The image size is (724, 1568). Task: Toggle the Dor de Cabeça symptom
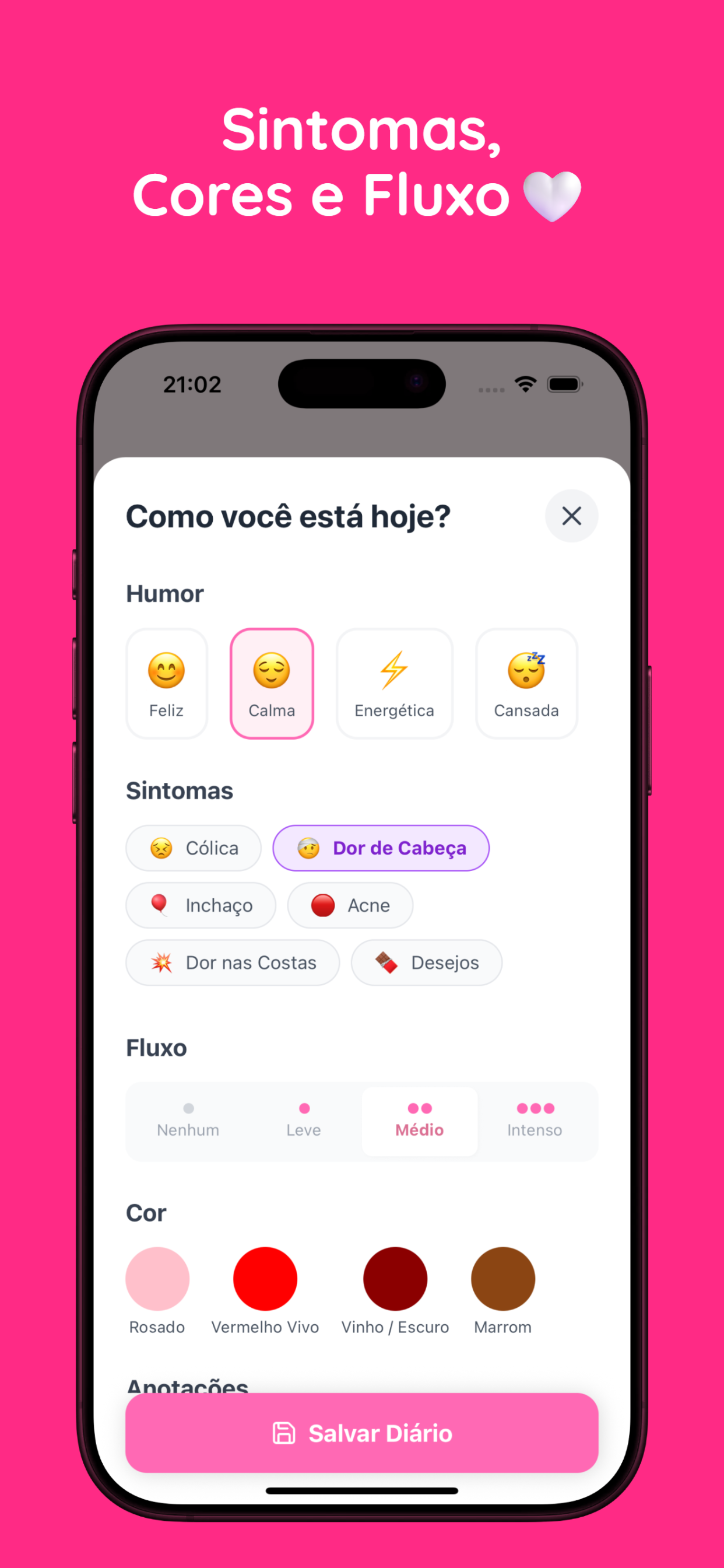(x=380, y=848)
